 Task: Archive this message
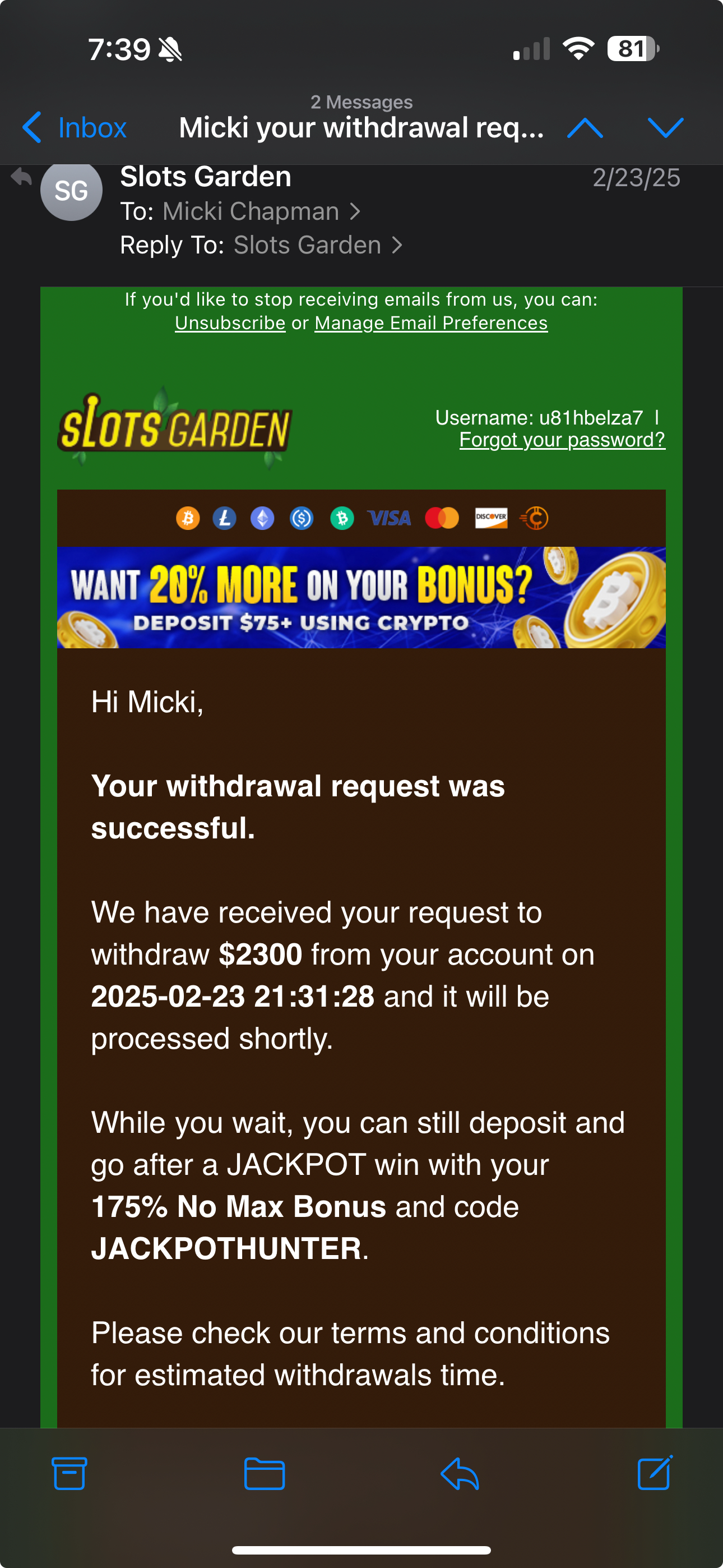(69, 1473)
